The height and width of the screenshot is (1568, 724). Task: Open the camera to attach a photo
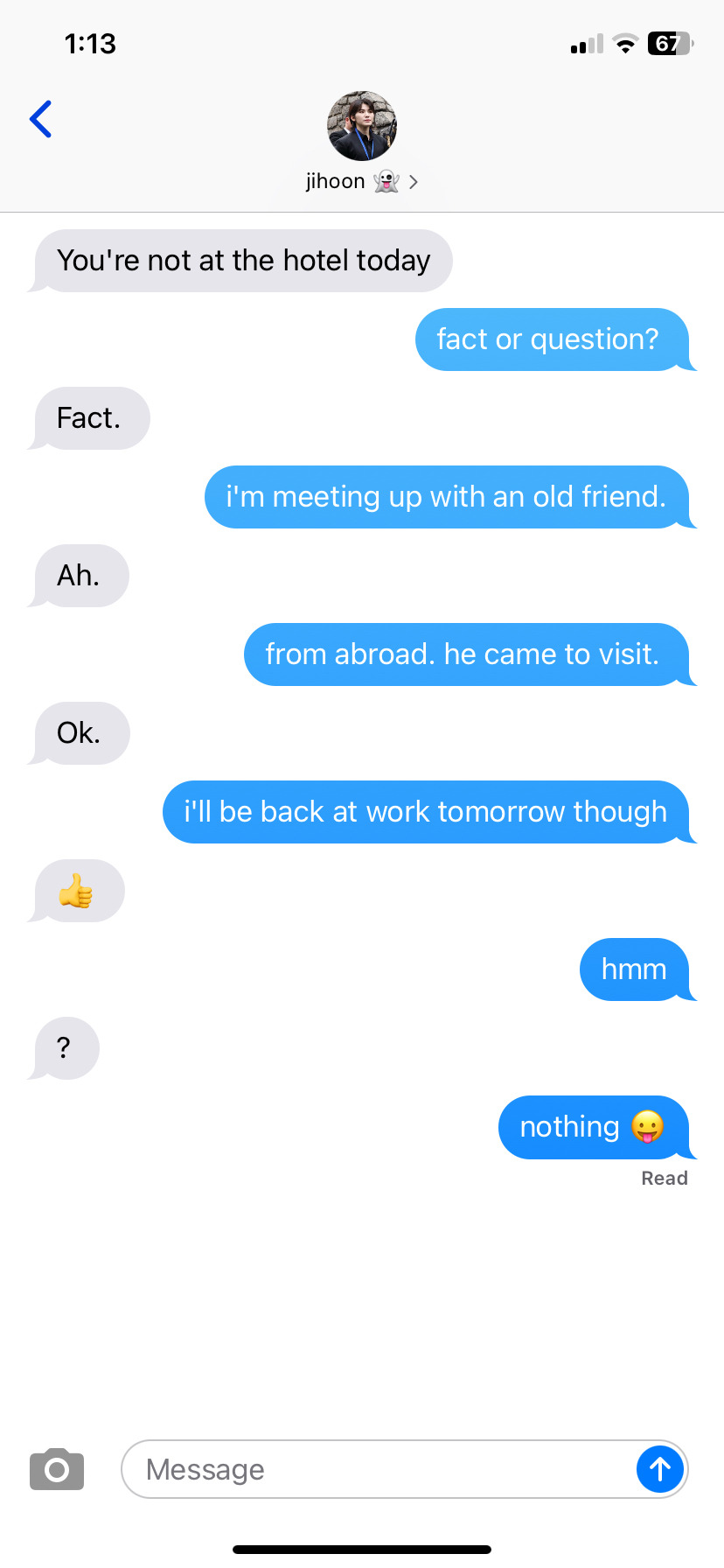coord(57,1469)
